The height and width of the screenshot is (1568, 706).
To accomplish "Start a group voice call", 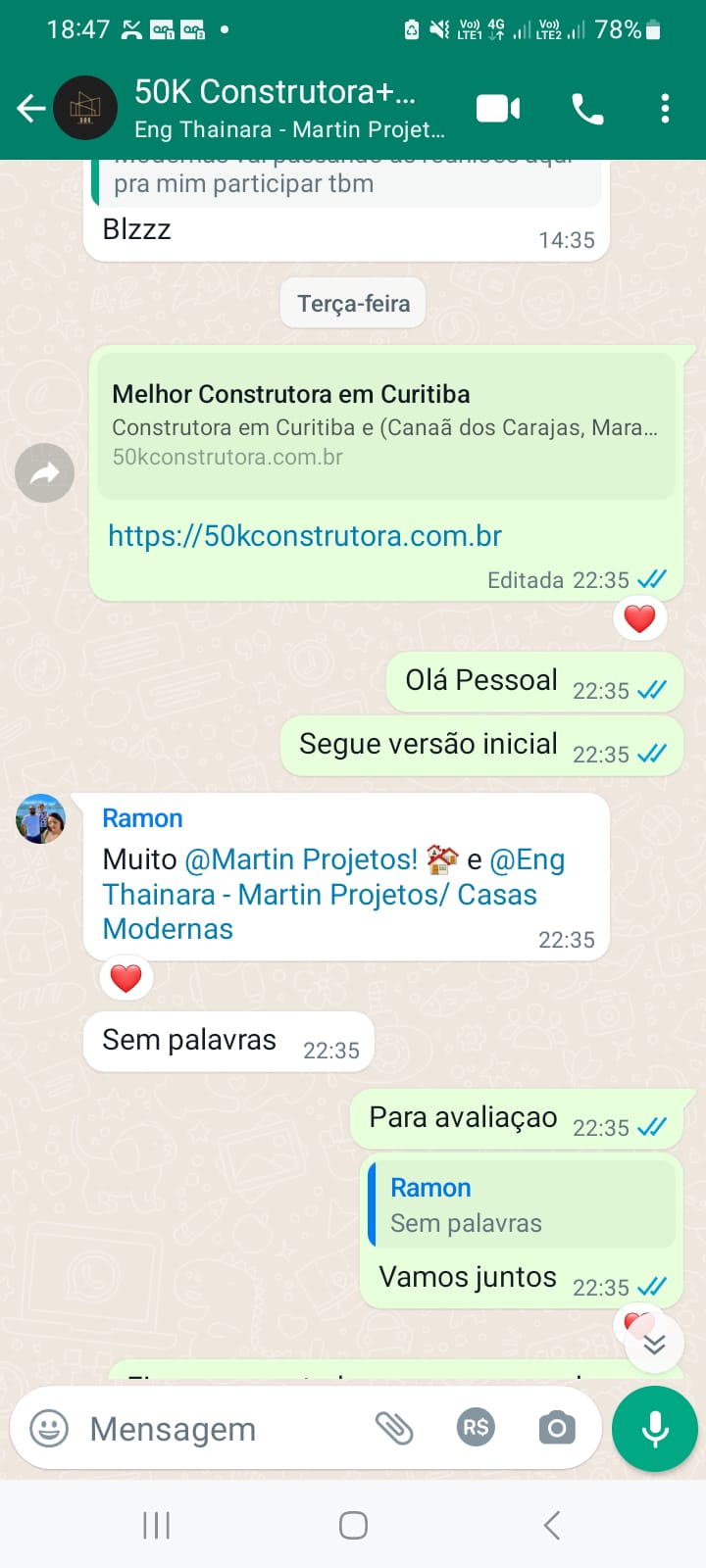I will tap(587, 109).
